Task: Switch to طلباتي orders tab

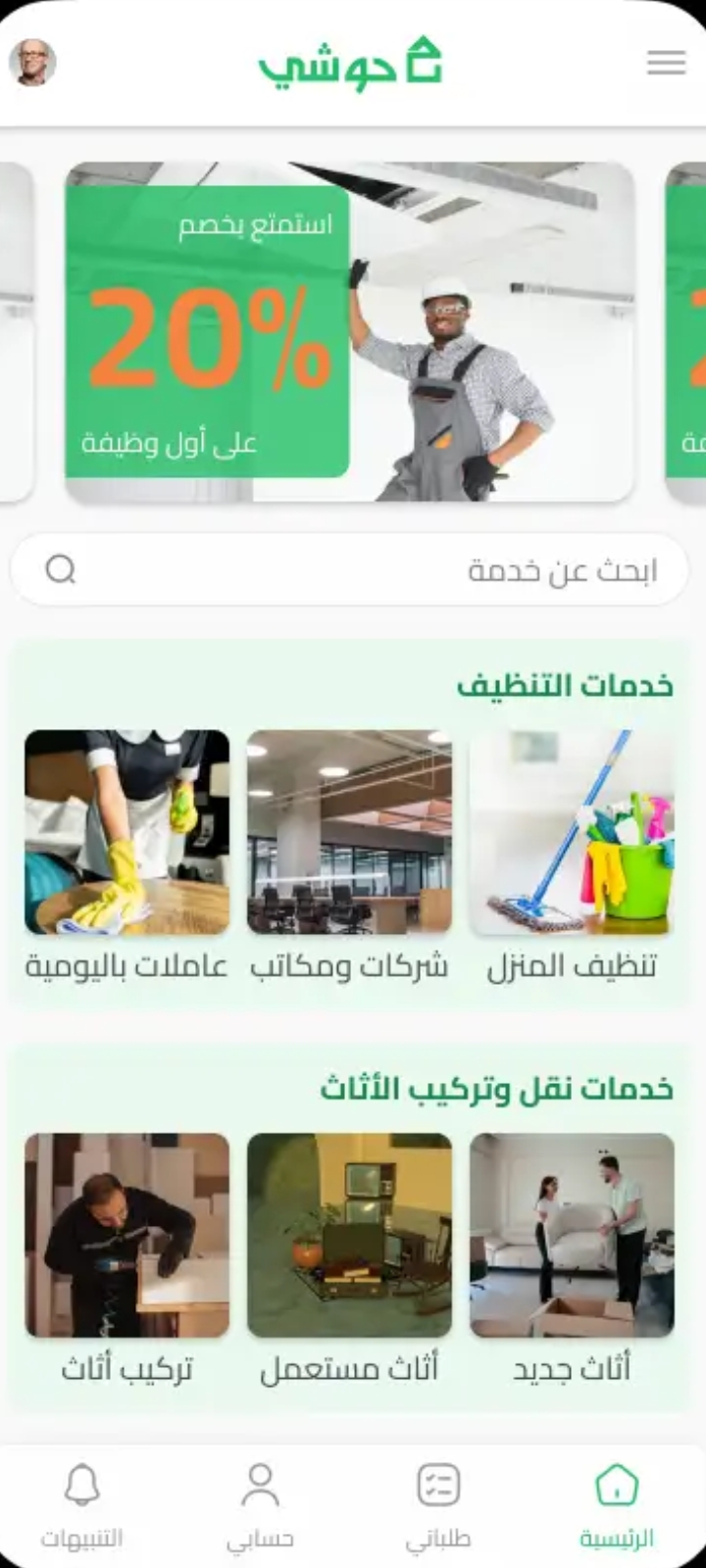Action: [x=438, y=1506]
